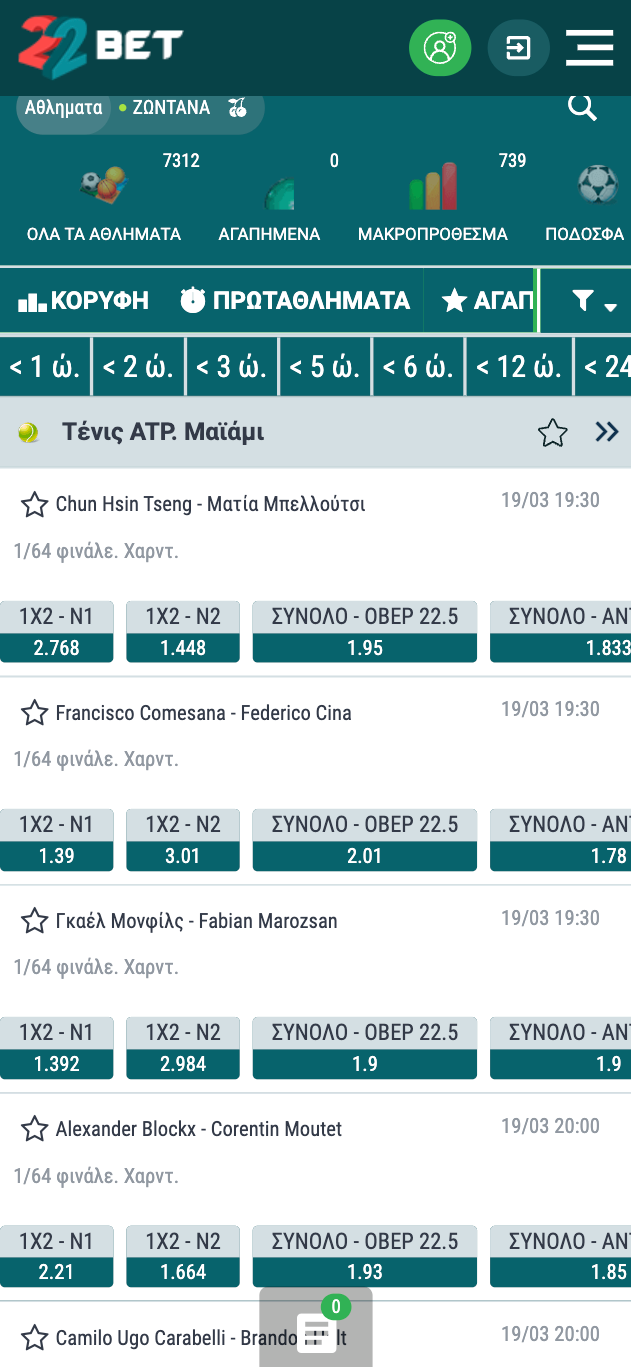Open the hamburger menu

click(x=589, y=47)
